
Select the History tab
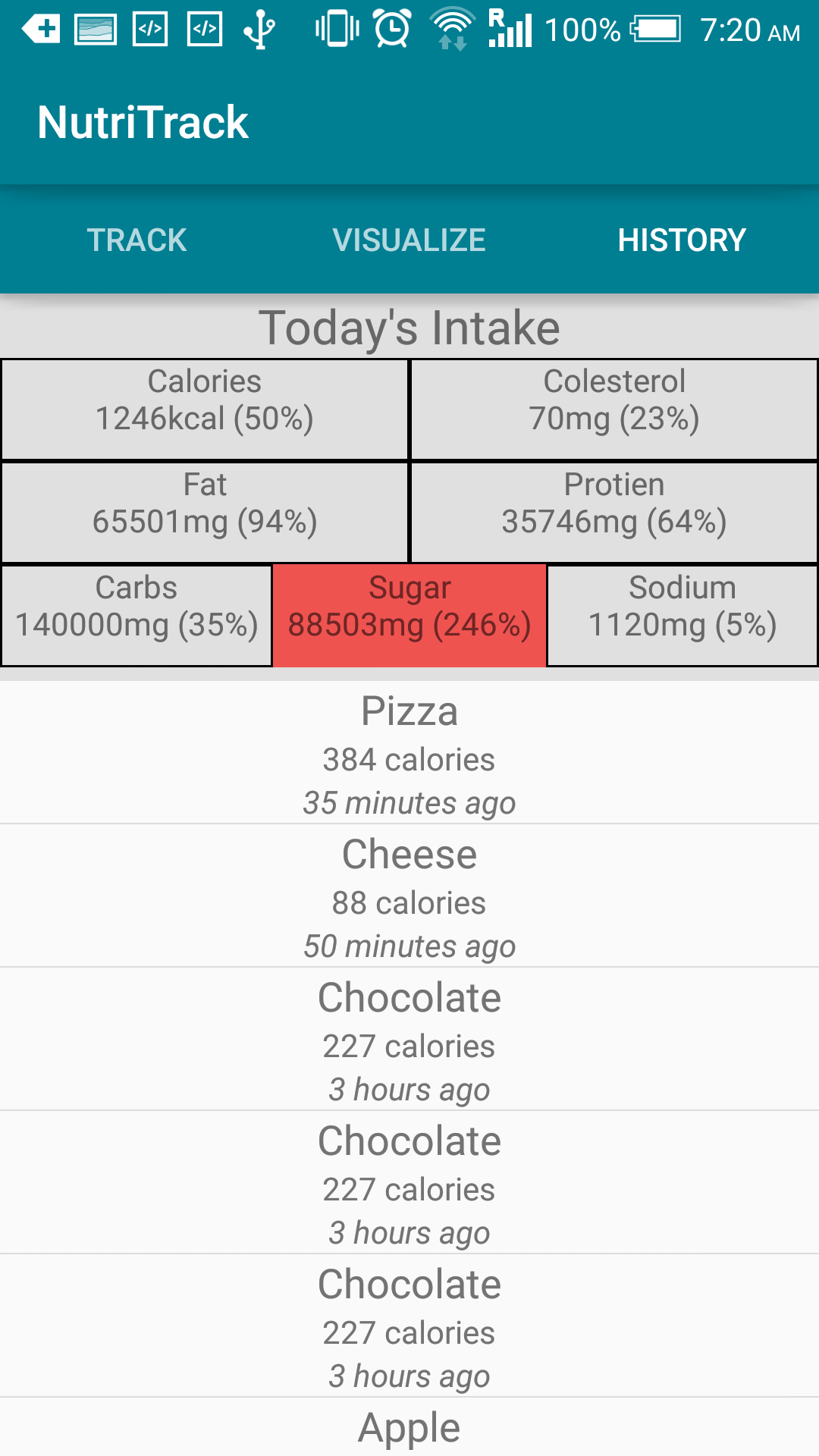[x=682, y=240]
